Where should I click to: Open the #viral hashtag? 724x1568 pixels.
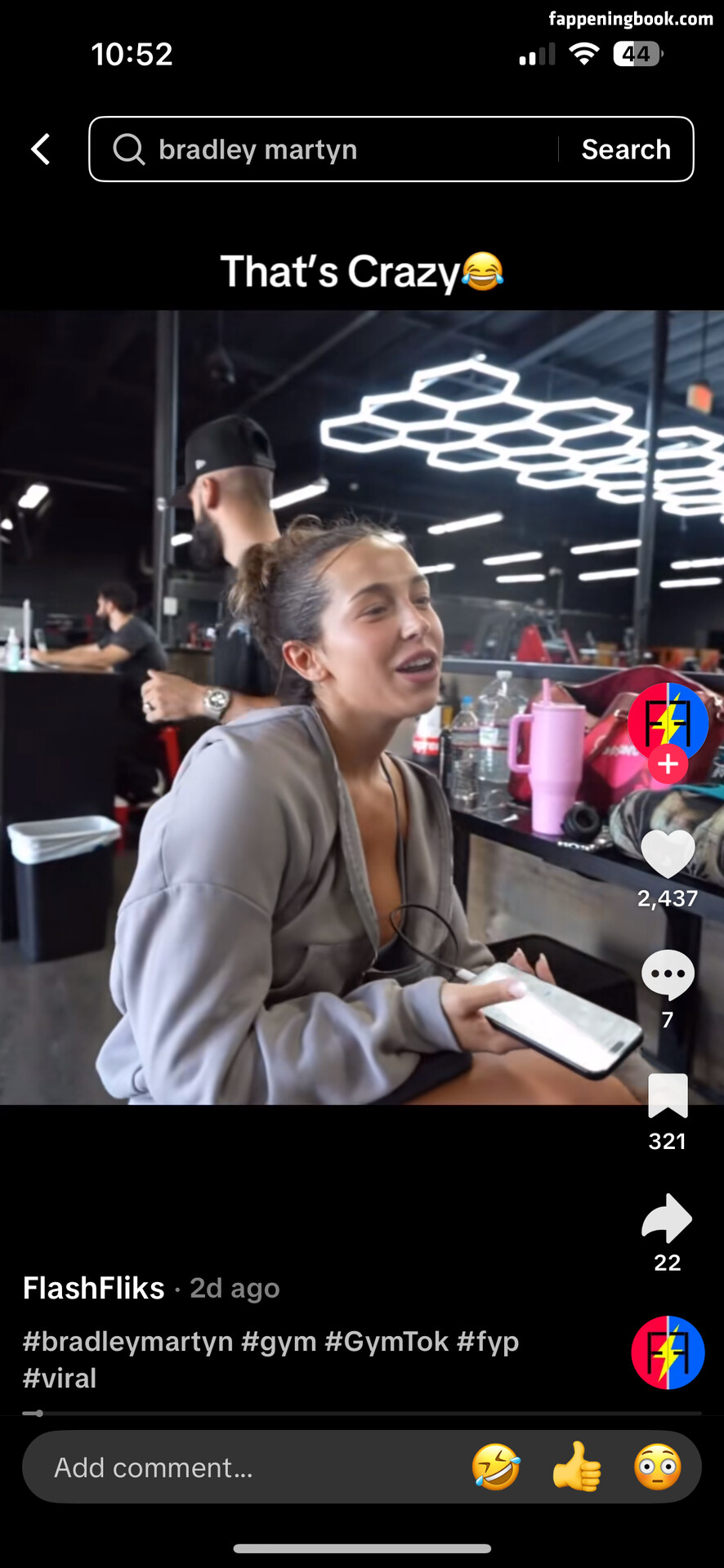(60, 1379)
